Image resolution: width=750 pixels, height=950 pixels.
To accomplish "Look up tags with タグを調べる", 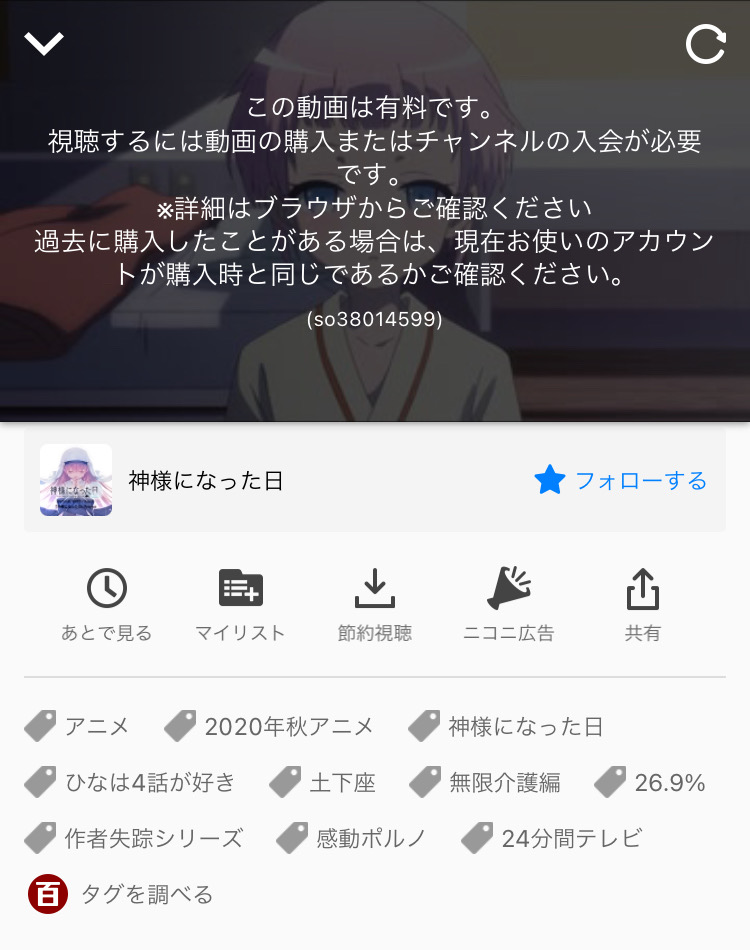I will (x=122, y=894).
